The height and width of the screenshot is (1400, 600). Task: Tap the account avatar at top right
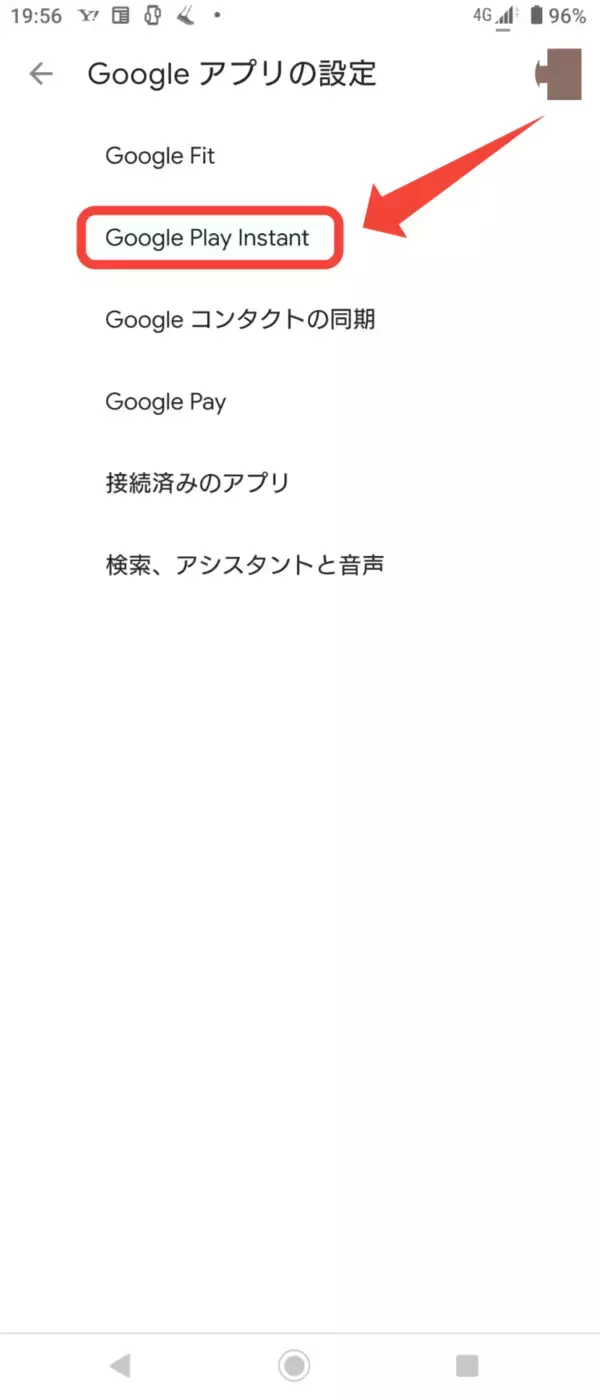pos(560,73)
